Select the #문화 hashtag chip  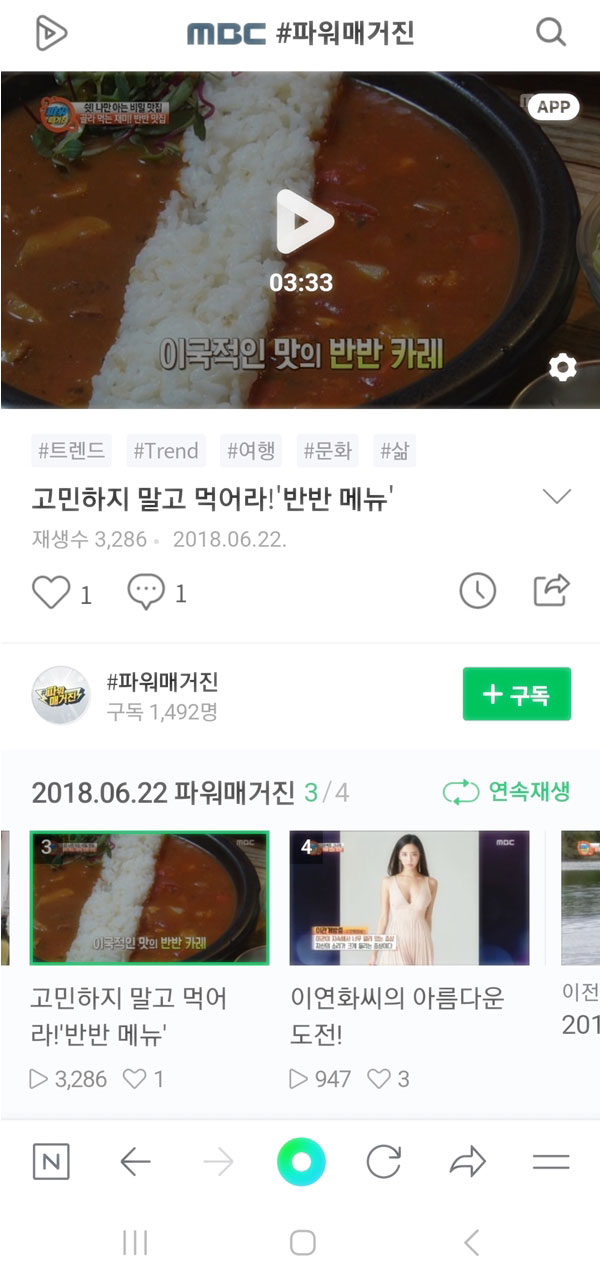pyautogui.click(x=327, y=451)
